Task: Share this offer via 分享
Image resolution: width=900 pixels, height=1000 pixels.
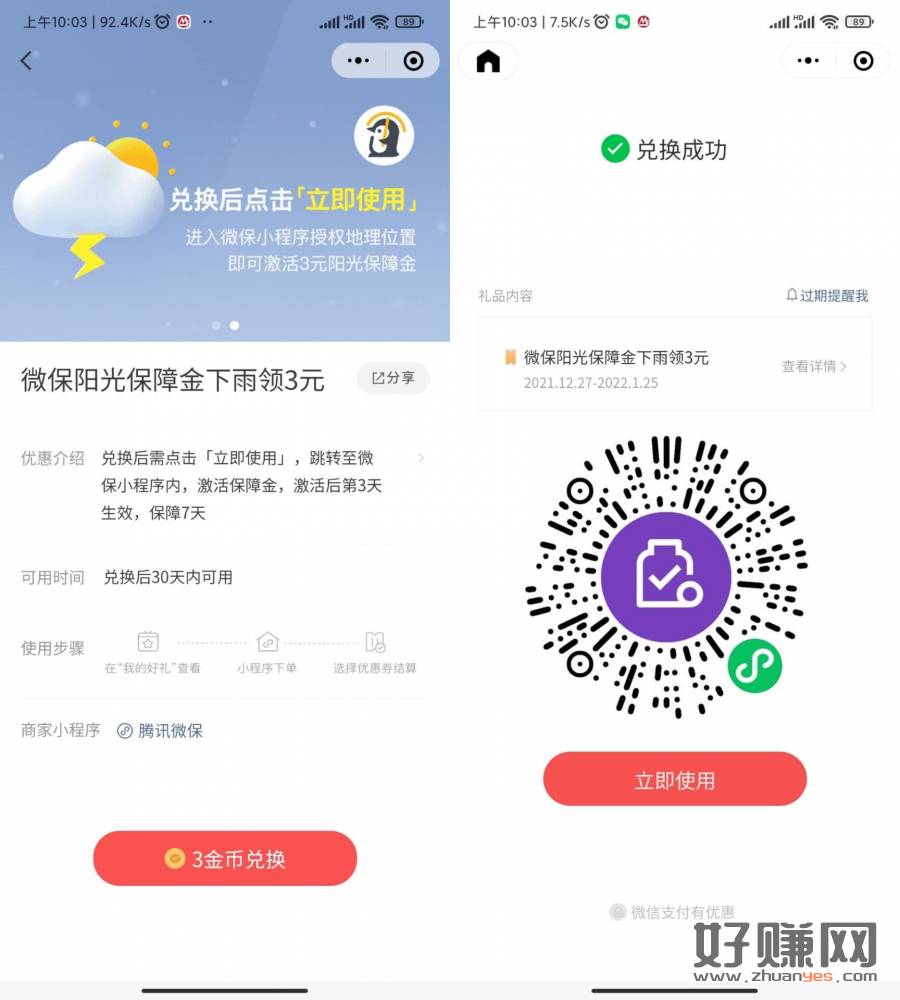Action: coord(393,378)
